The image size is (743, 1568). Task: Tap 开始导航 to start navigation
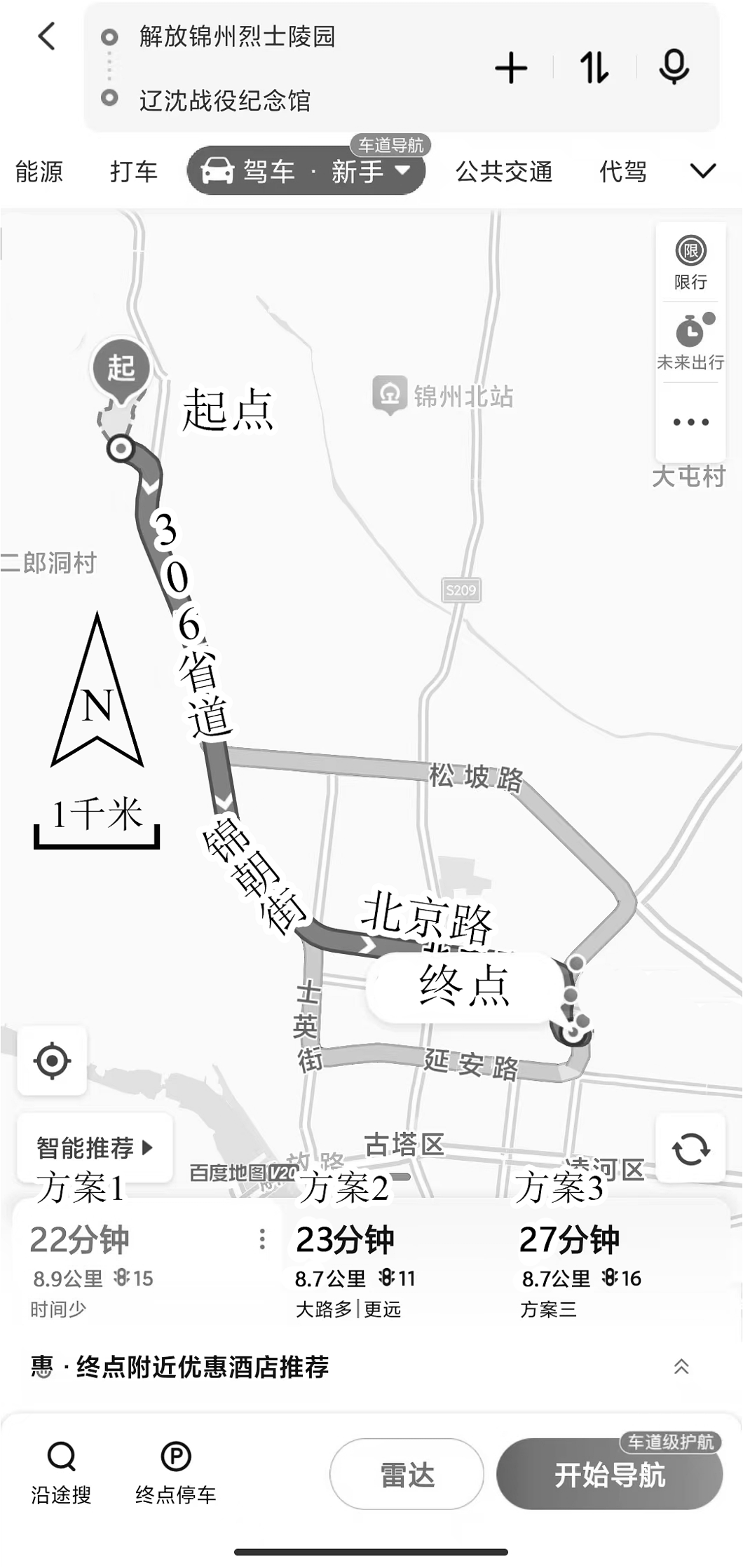tap(609, 1474)
